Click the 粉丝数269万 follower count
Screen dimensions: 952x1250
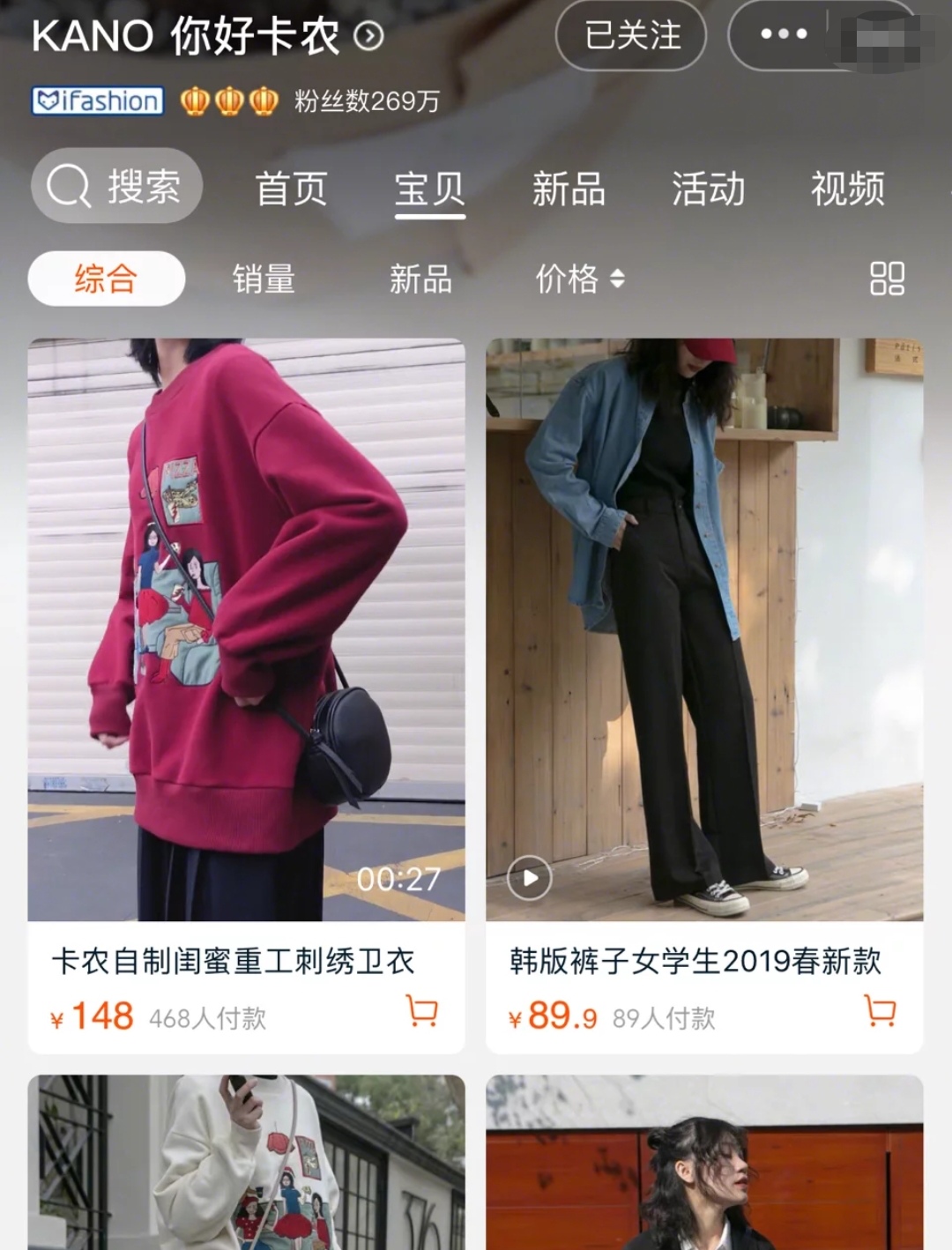point(365,101)
